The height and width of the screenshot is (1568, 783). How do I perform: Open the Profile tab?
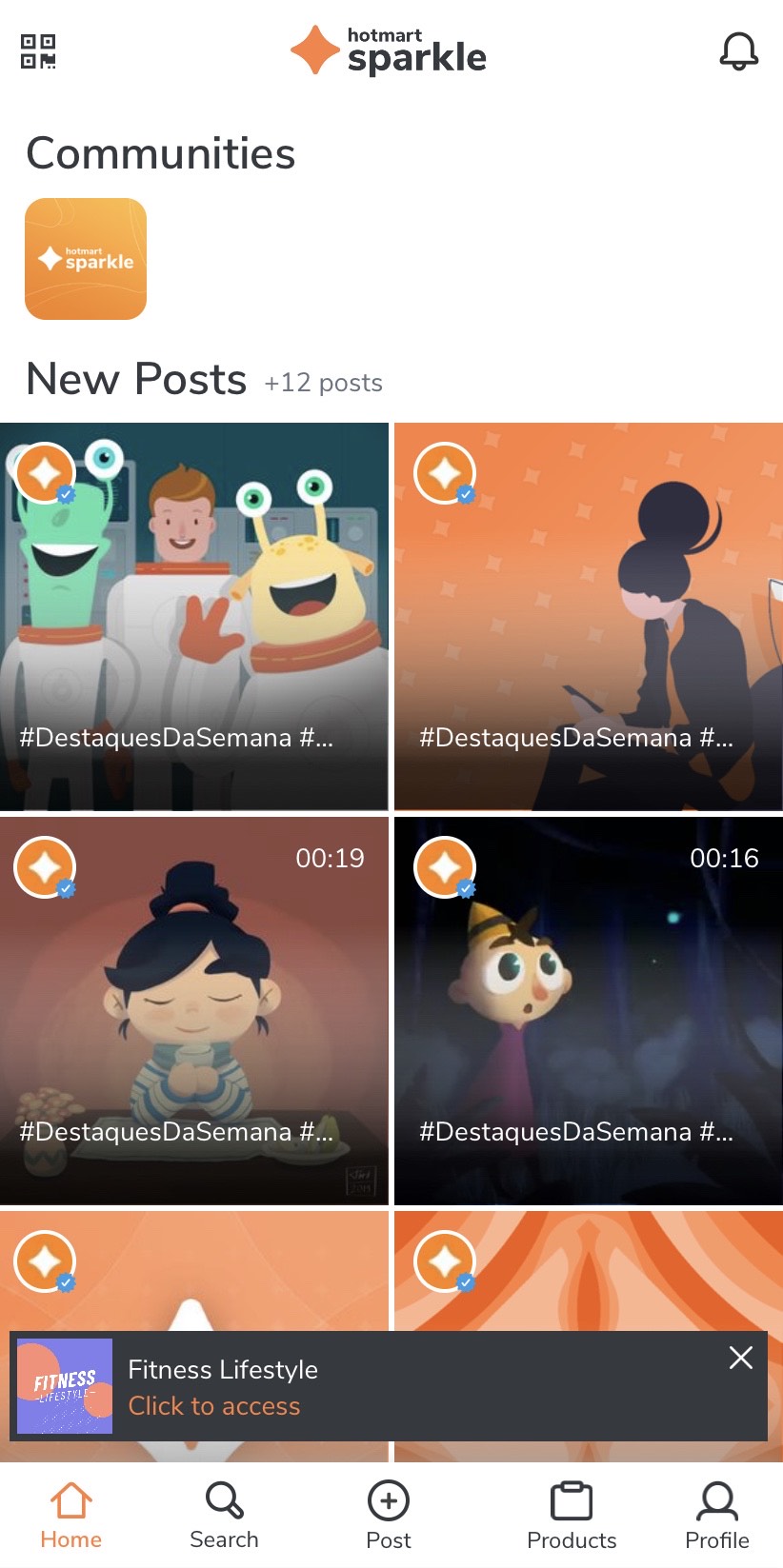coord(716,1516)
